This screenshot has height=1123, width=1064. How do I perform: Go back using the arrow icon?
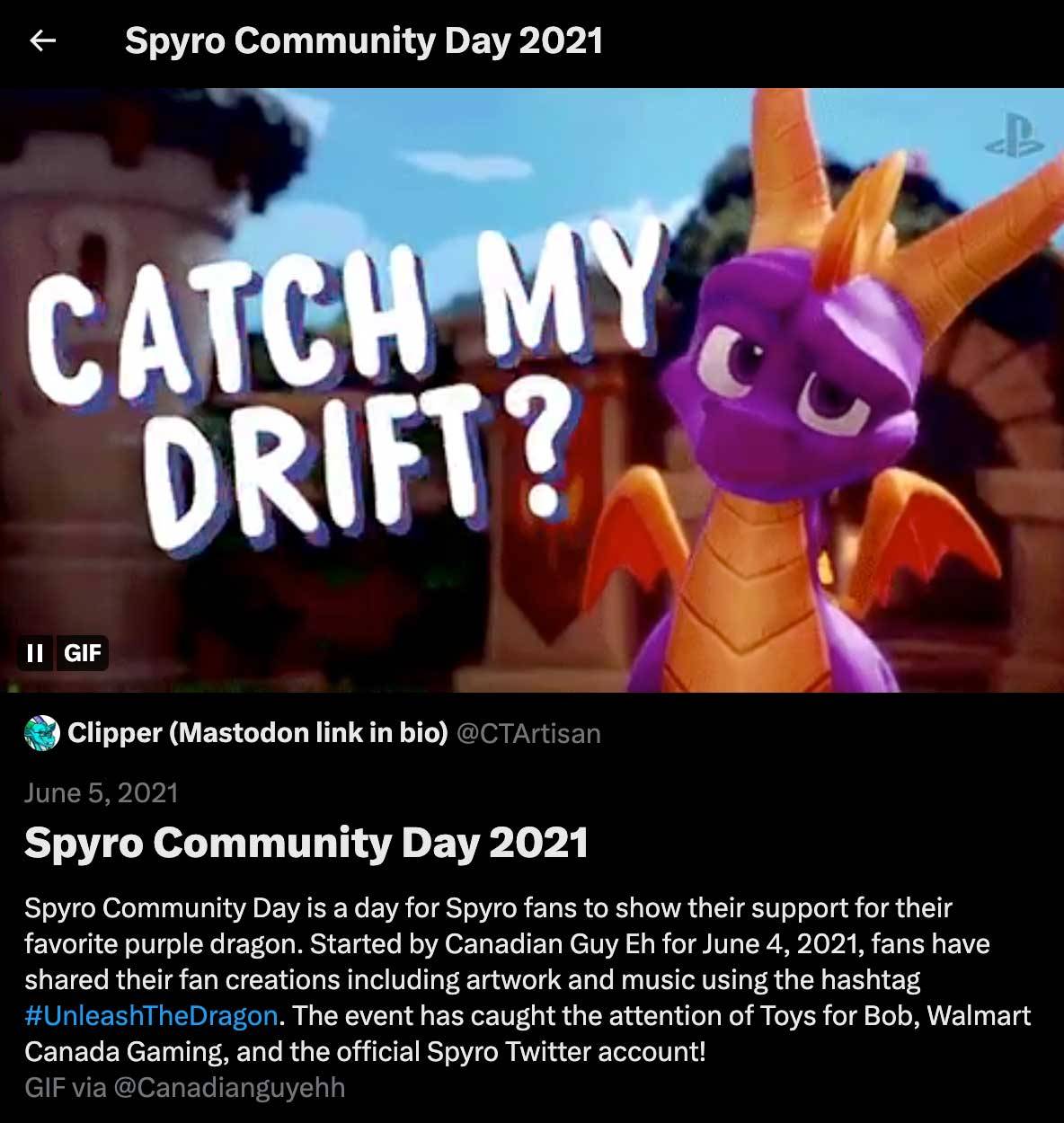pos(43,41)
